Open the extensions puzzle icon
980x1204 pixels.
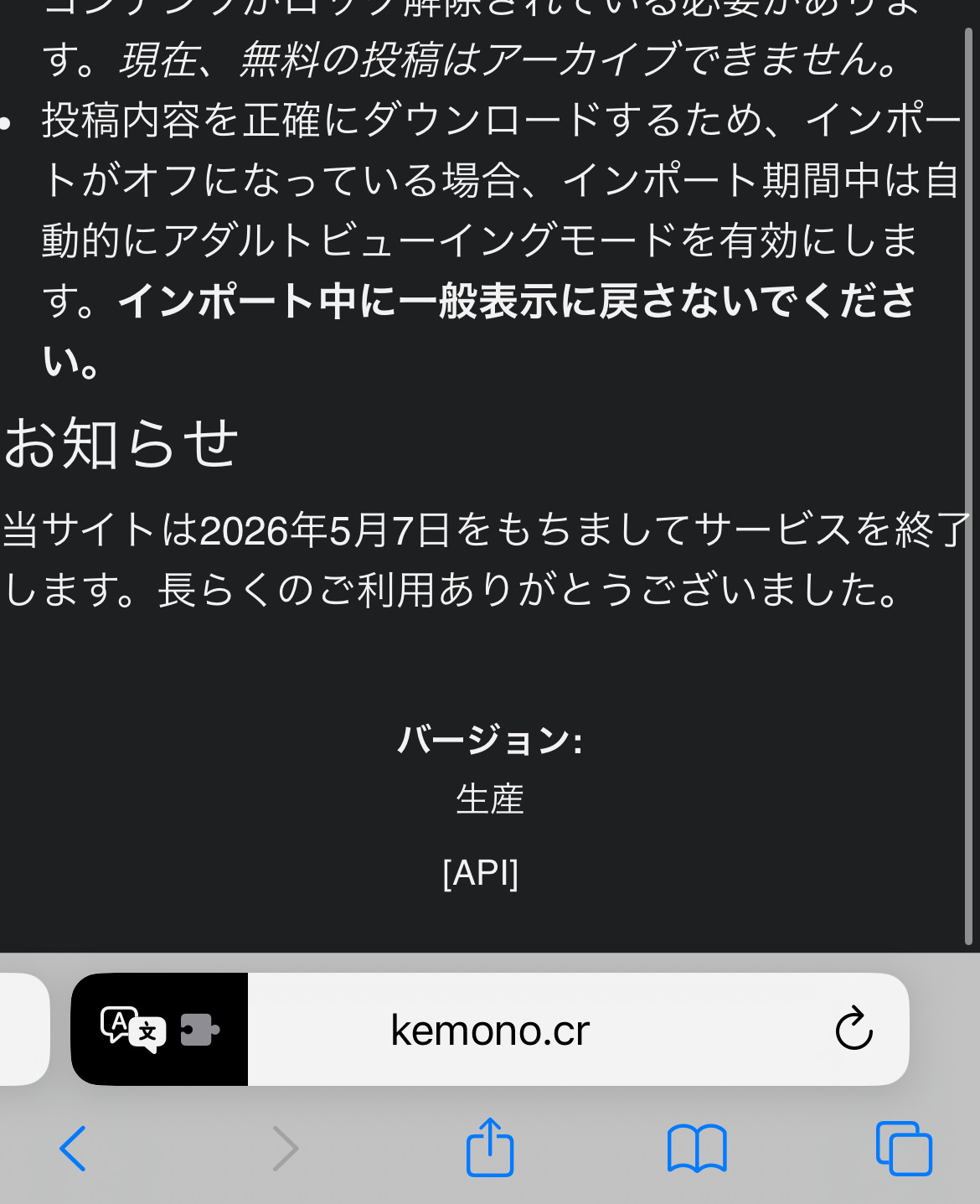(x=199, y=1030)
